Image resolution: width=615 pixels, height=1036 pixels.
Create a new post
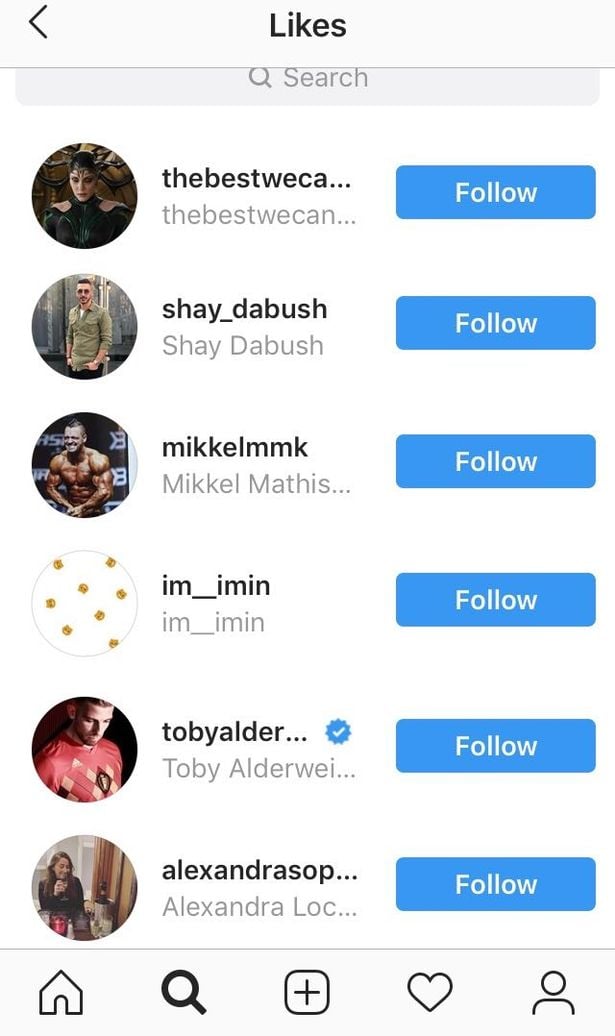(307, 993)
